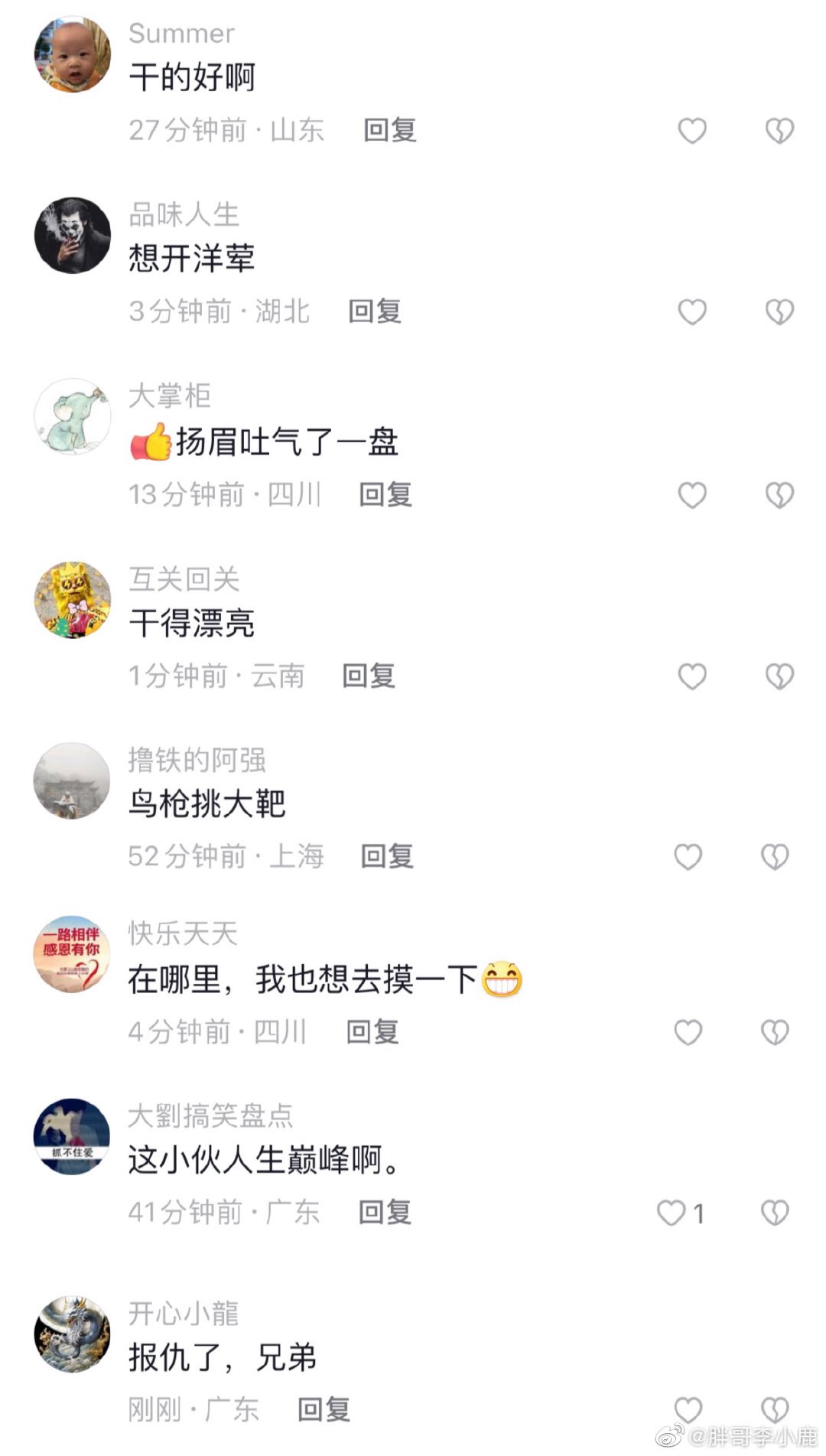Like 大劉搞笑盘点's comment
826x1456 pixels.
click(x=679, y=1213)
